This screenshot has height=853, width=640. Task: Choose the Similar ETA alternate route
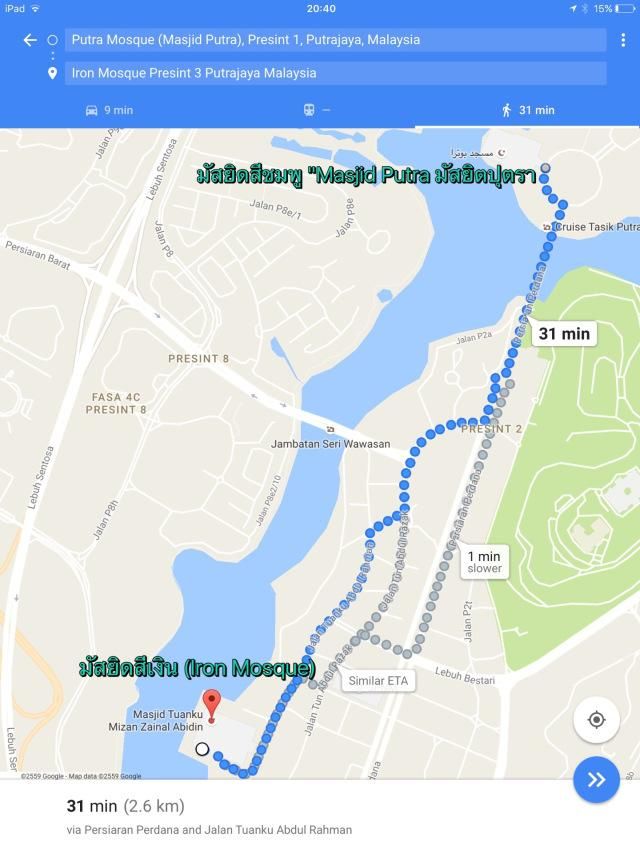coord(379,681)
